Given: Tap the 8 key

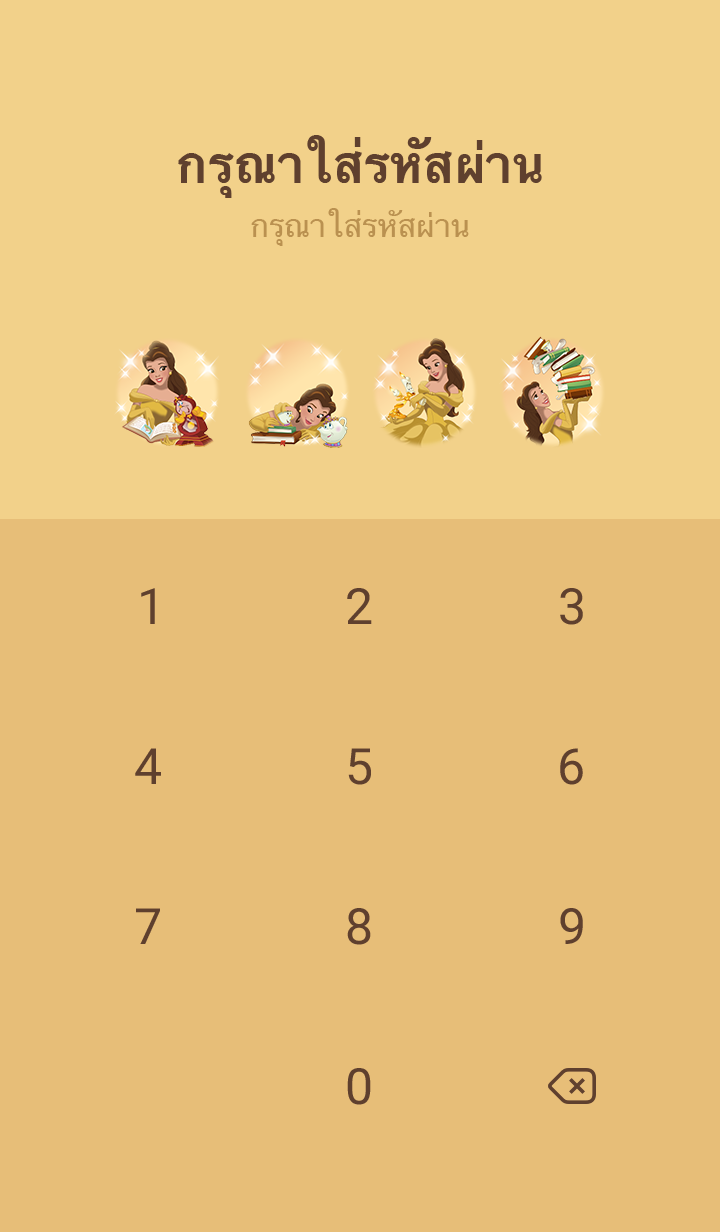Looking at the screenshot, I should coord(359,927).
